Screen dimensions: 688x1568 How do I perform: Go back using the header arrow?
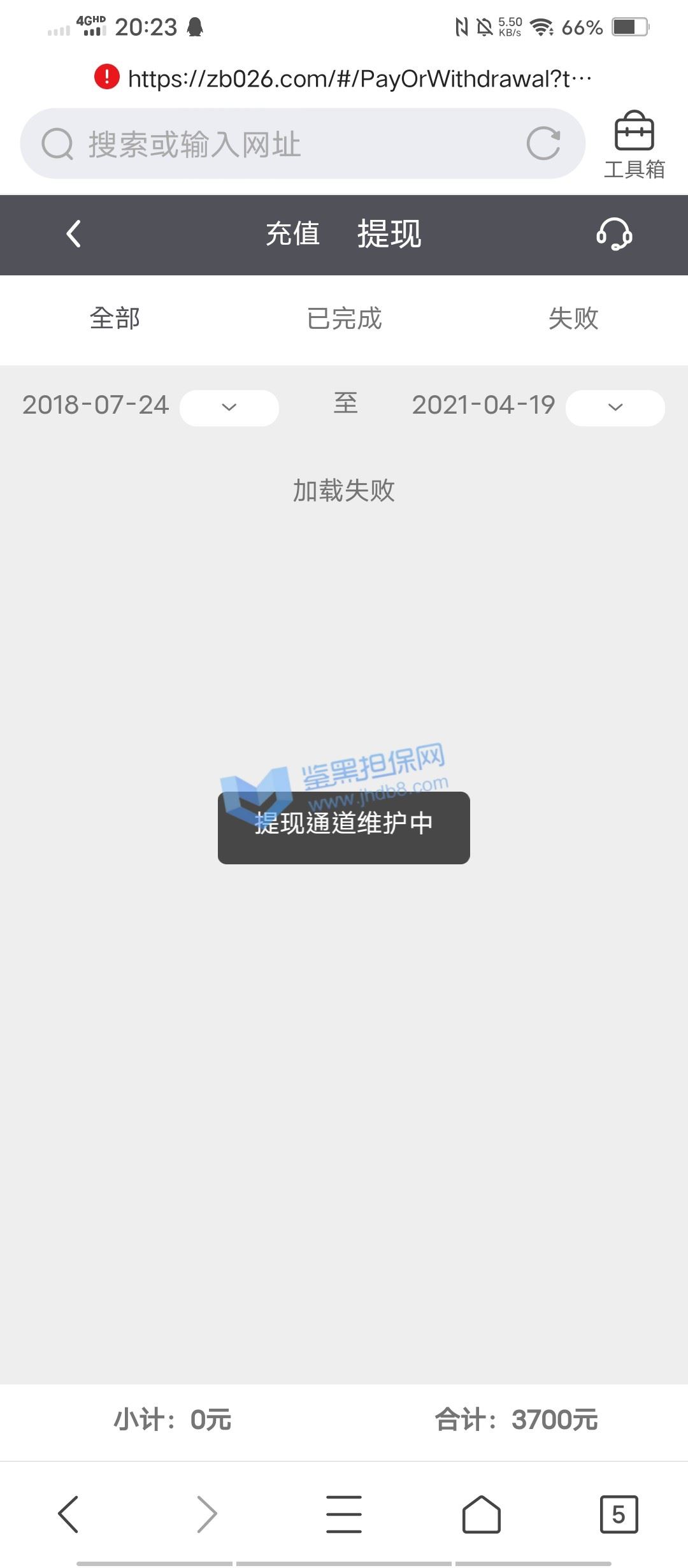pos(74,234)
